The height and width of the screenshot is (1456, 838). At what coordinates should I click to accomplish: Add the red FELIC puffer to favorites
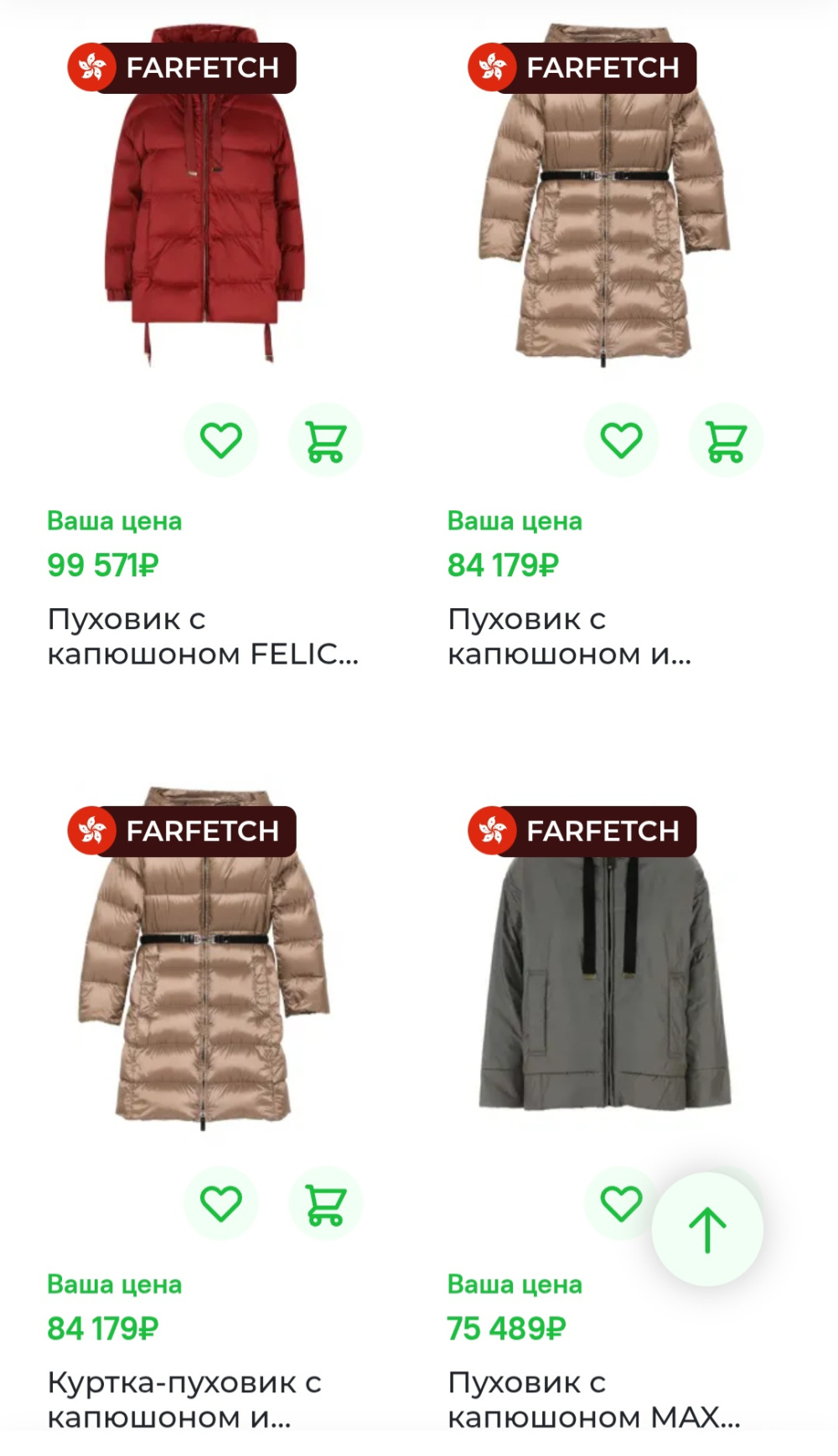(221, 440)
